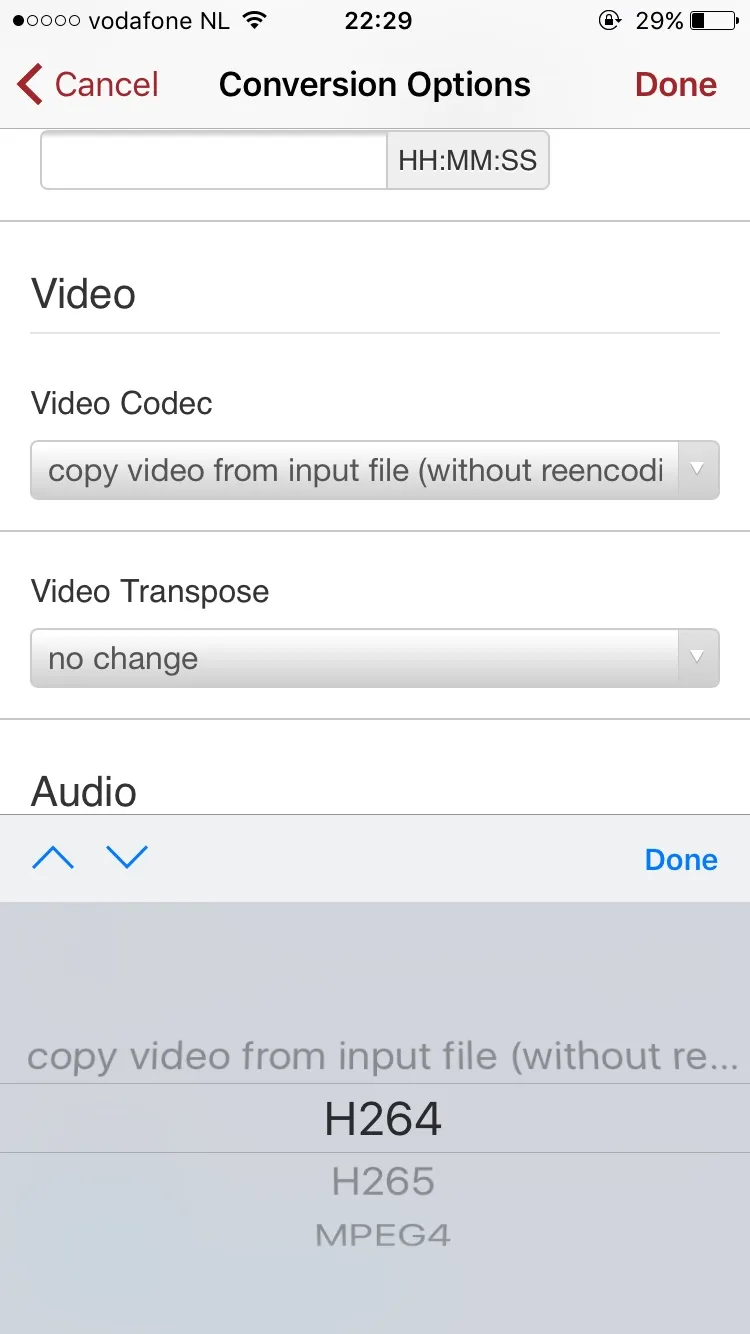Jump to next field with down arrow

[x=127, y=858]
